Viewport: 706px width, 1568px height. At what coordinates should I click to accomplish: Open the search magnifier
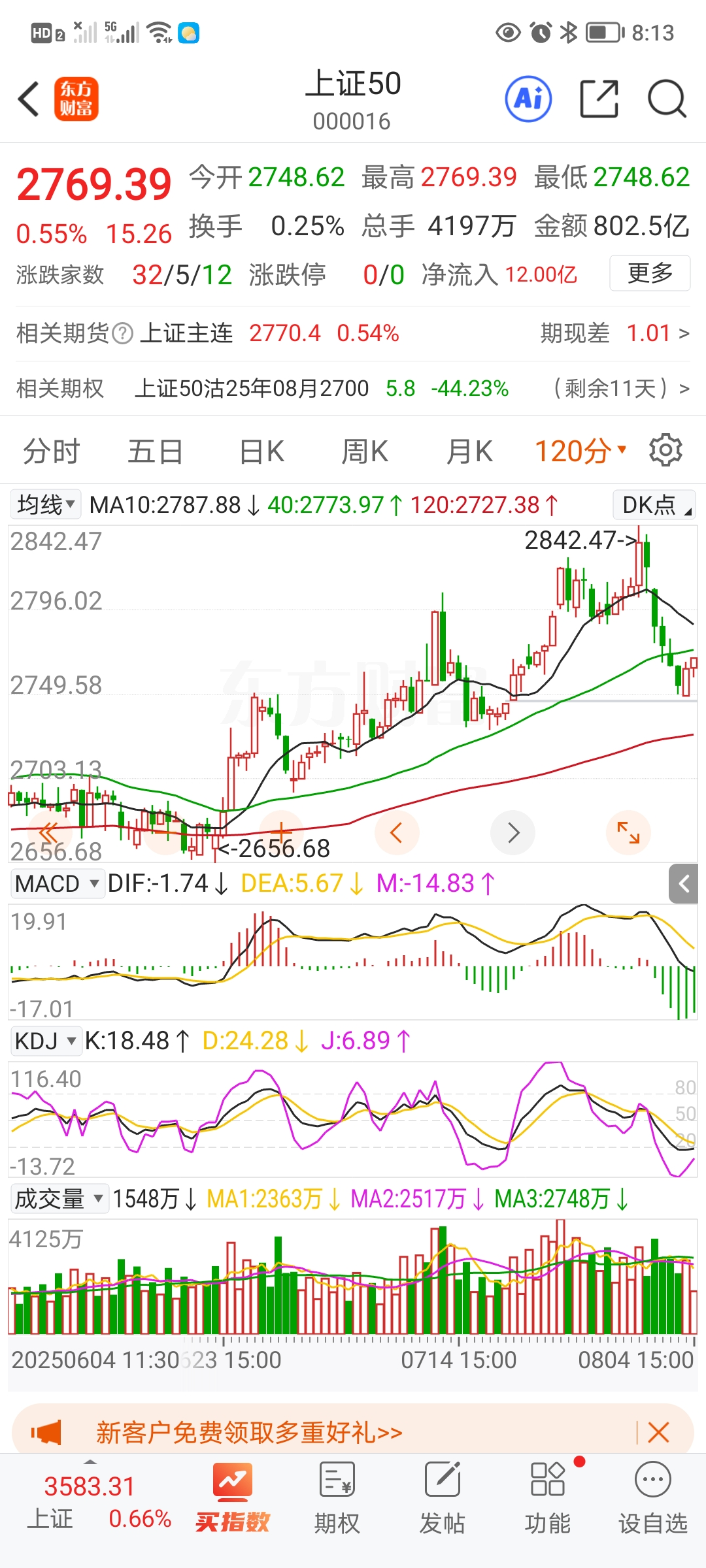click(x=666, y=99)
